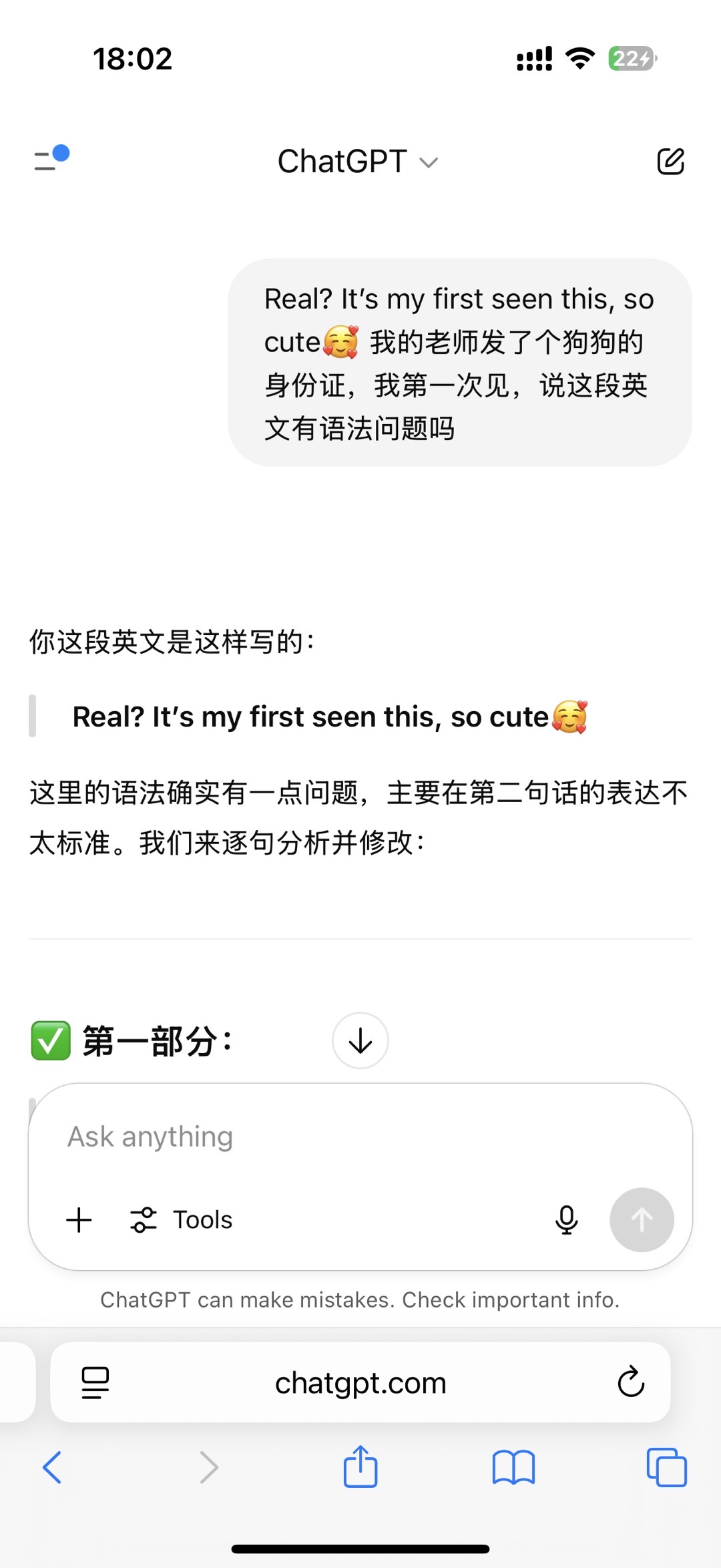Open Safari bookmarks

[513, 1467]
